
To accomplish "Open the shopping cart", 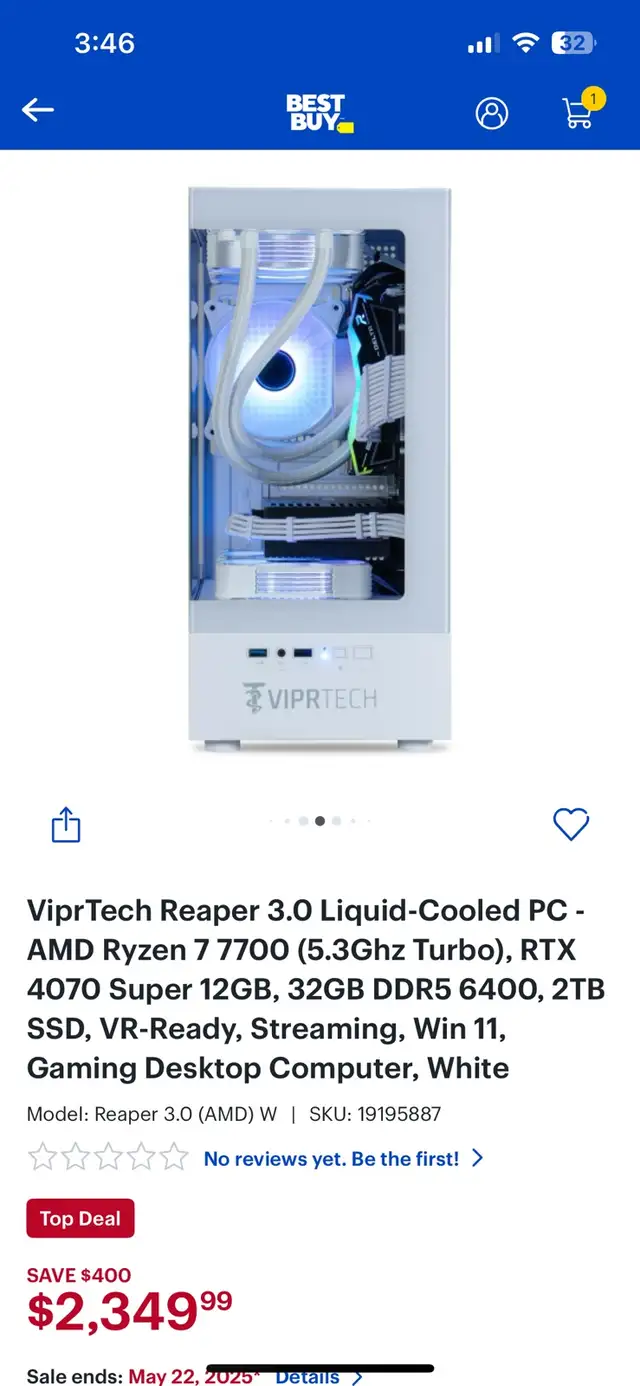I will (x=578, y=112).
